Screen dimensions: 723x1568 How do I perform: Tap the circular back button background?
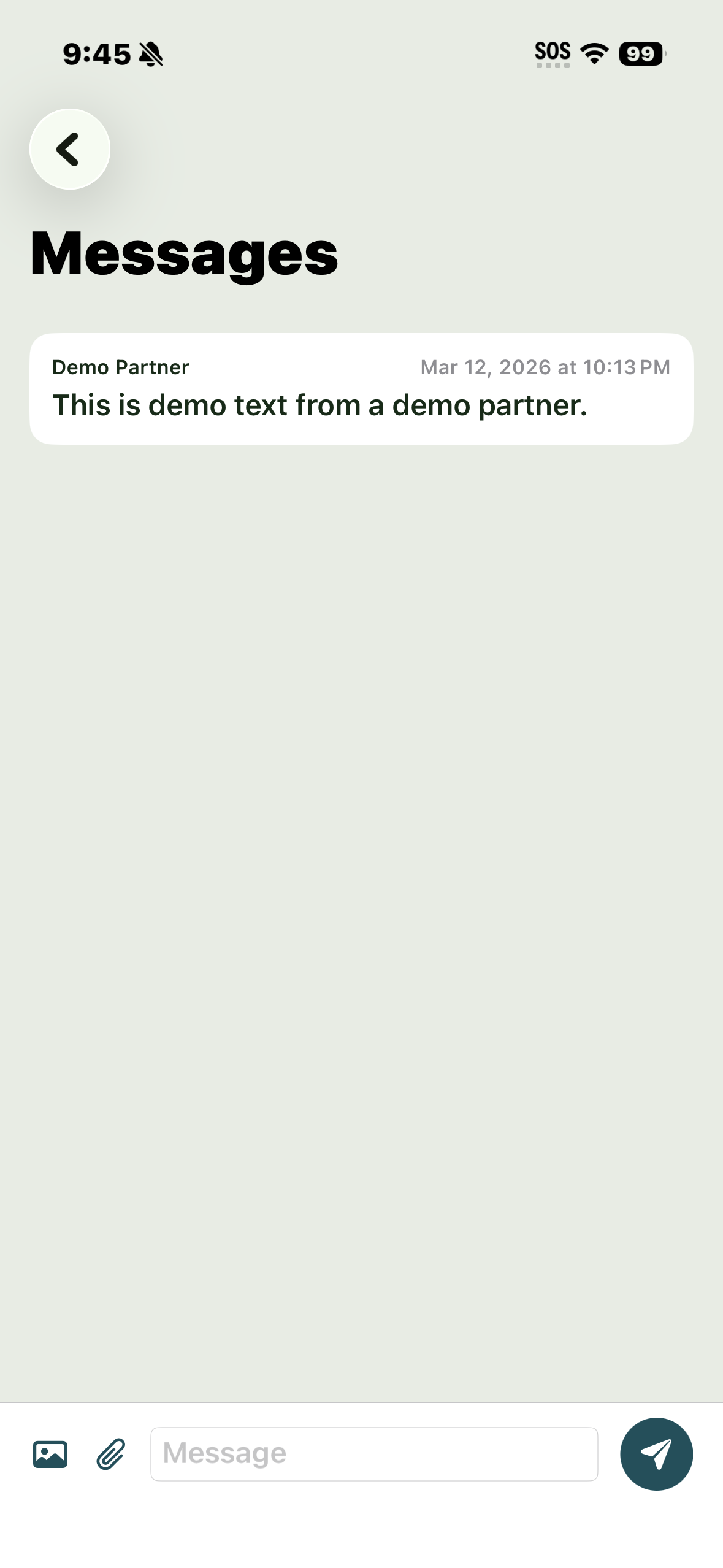click(69, 149)
